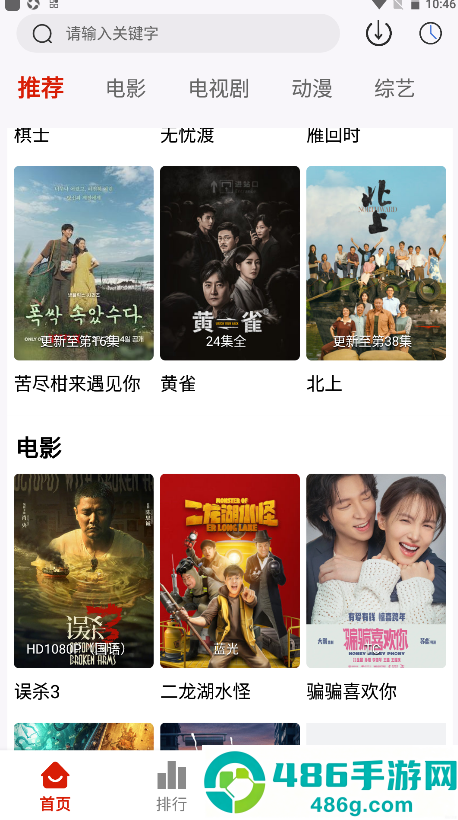
Task: Select the 推荐 tab
Action: [x=41, y=87]
